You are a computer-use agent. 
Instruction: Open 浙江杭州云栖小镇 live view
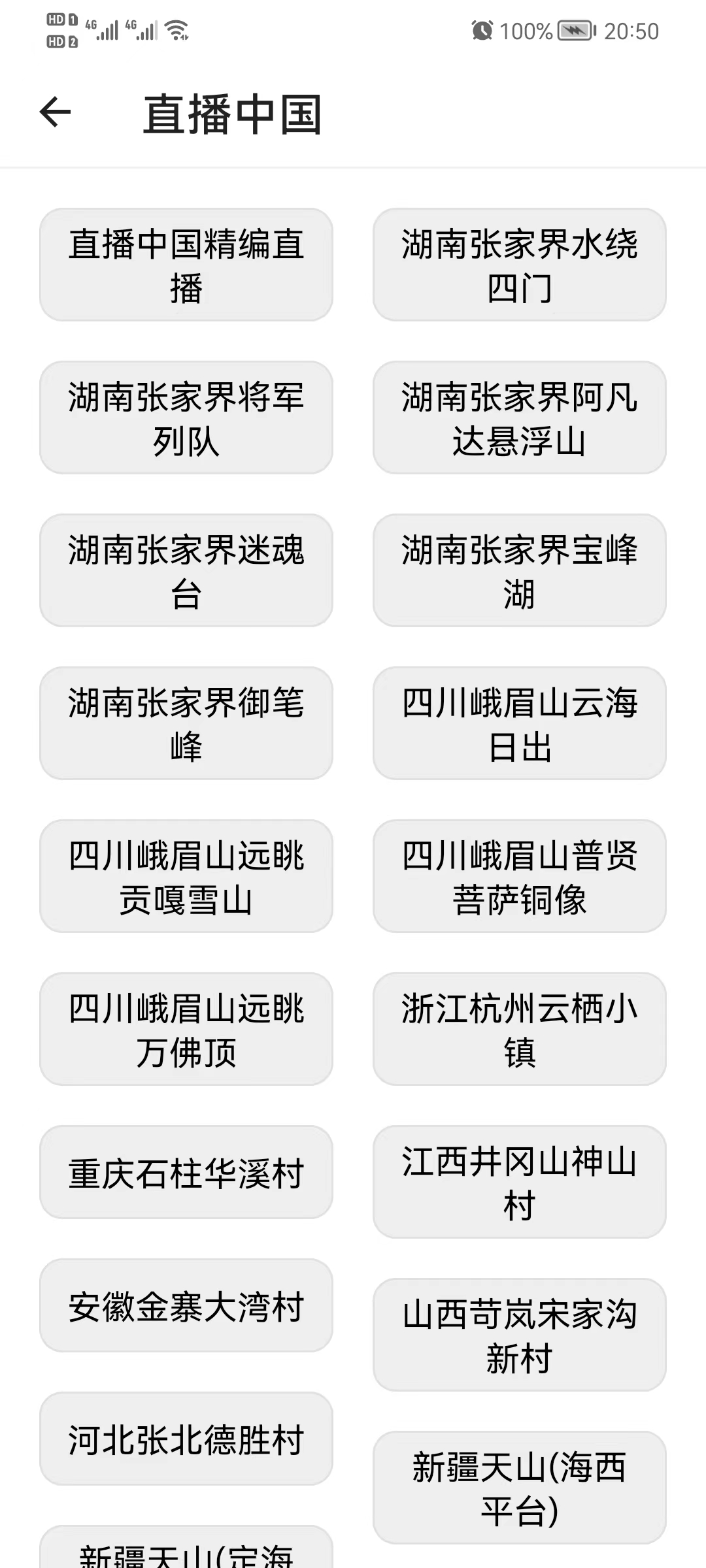[519, 1030]
